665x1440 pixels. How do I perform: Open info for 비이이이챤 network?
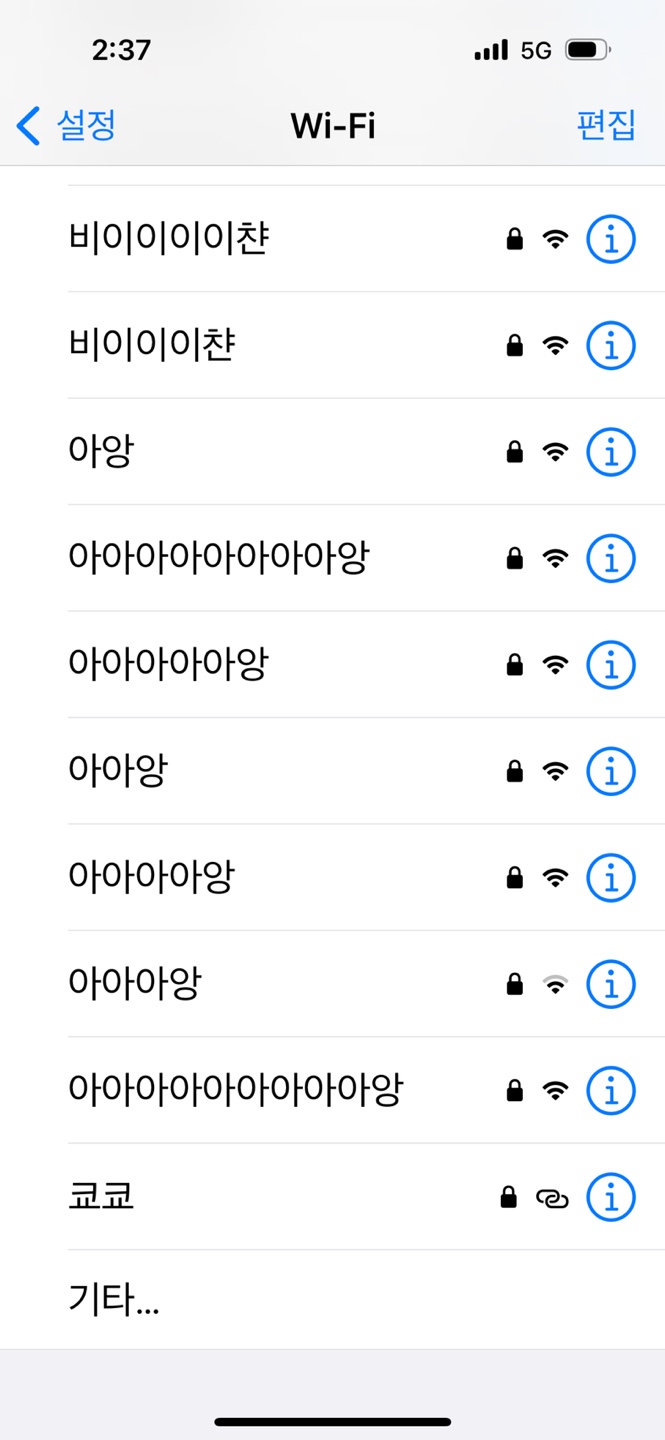point(610,346)
